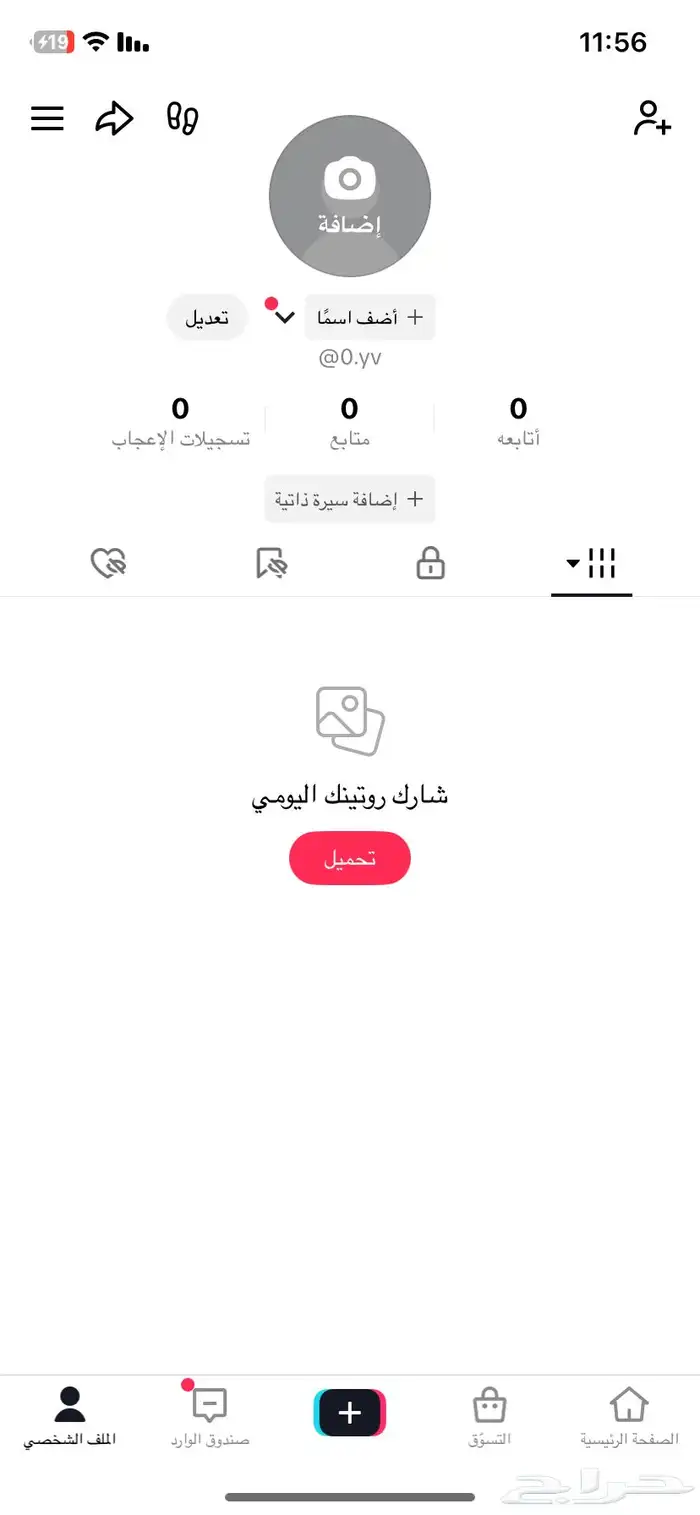Switch to the posts grid tab
700x1515 pixels.
591,565
